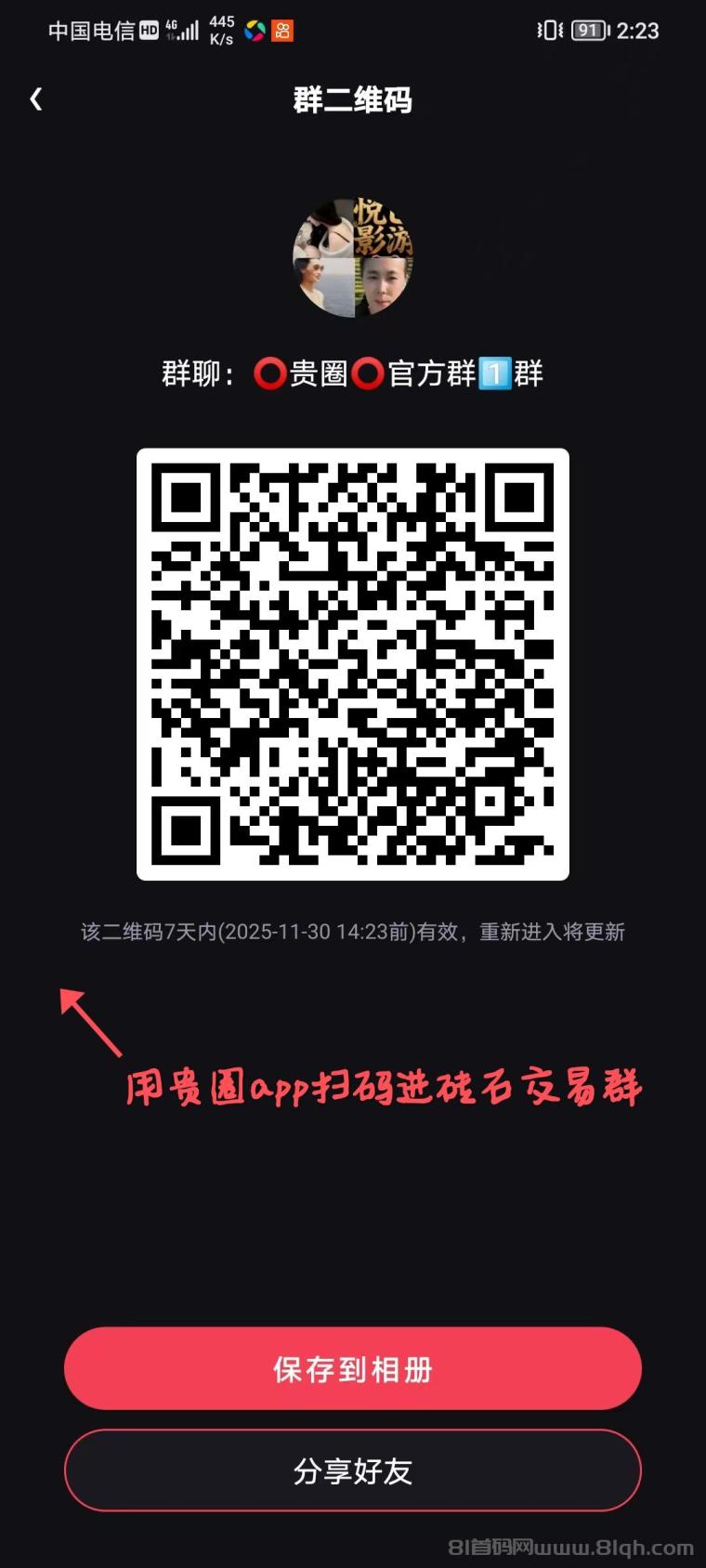706x1568 pixels.
Task: Go back from the 群二维码 page
Action: coord(36,99)
